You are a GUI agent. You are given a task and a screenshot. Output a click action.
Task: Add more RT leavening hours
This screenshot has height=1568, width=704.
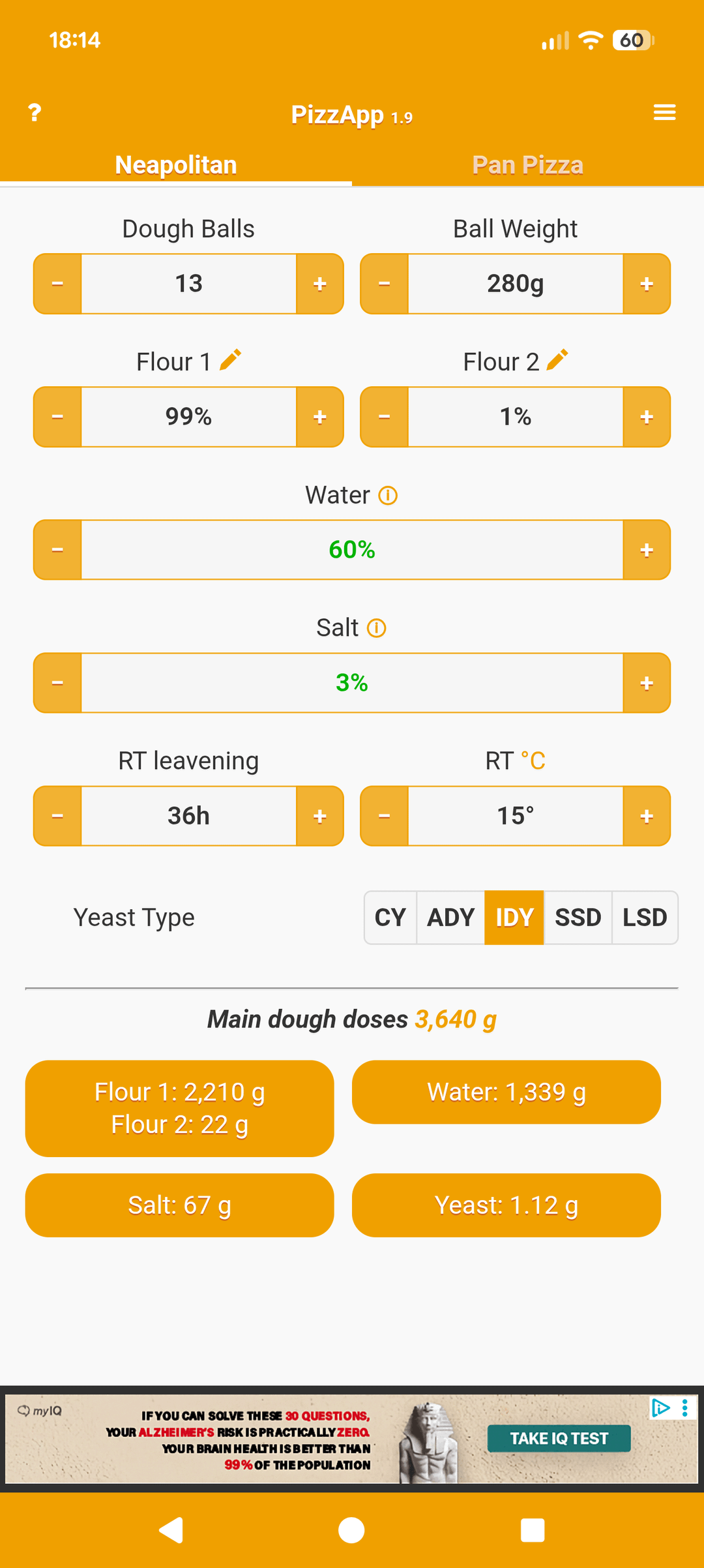pos(319,817)
